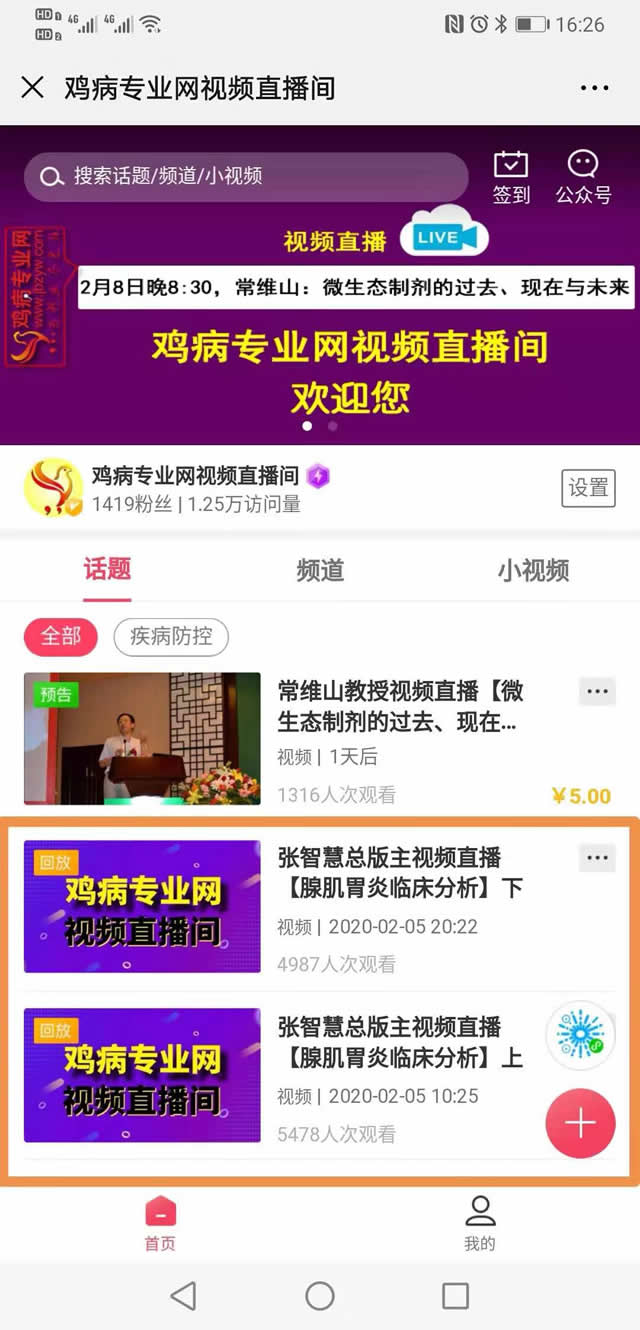640x1330 pixels.
Task: Open more options for 常维山教授视频直播
Action: (x=597, y=691)
